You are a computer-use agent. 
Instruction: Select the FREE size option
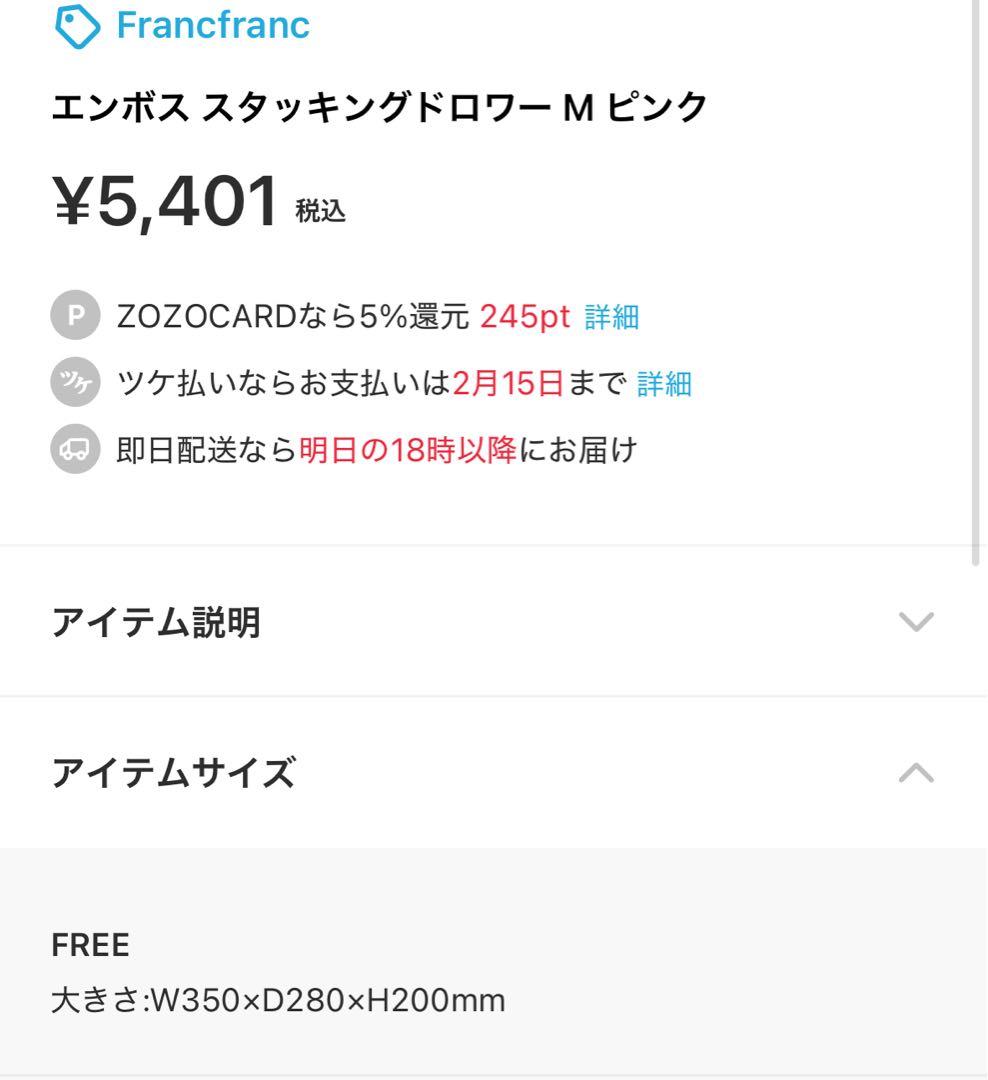coord(90,943)
